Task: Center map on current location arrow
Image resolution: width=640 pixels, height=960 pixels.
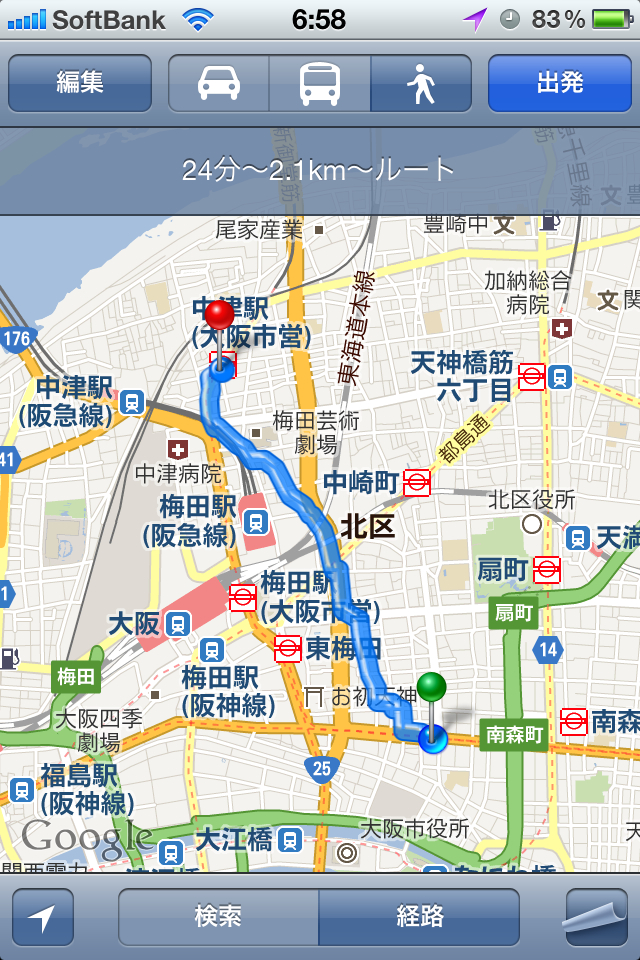Action: [43, 917]
